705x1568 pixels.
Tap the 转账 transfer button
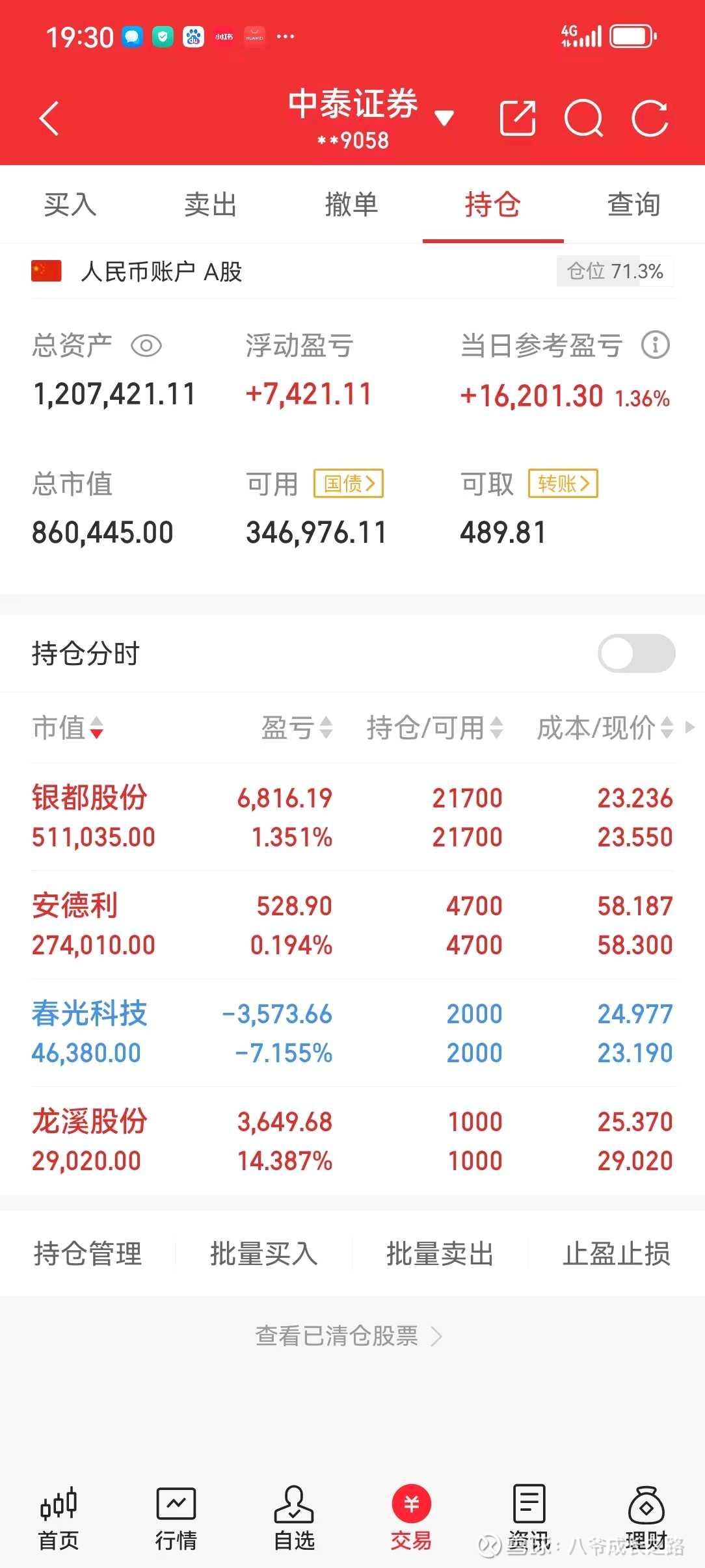(563, 484)
